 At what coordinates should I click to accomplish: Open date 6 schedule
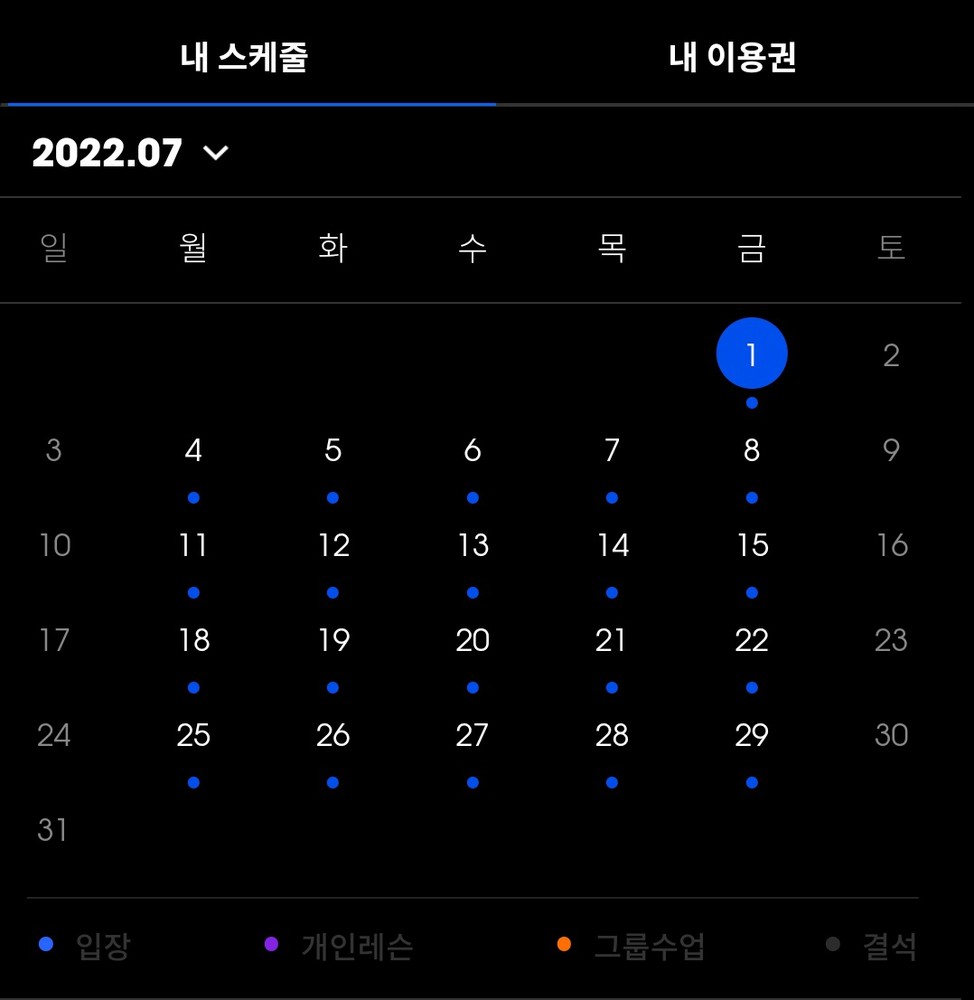[472, 451]
